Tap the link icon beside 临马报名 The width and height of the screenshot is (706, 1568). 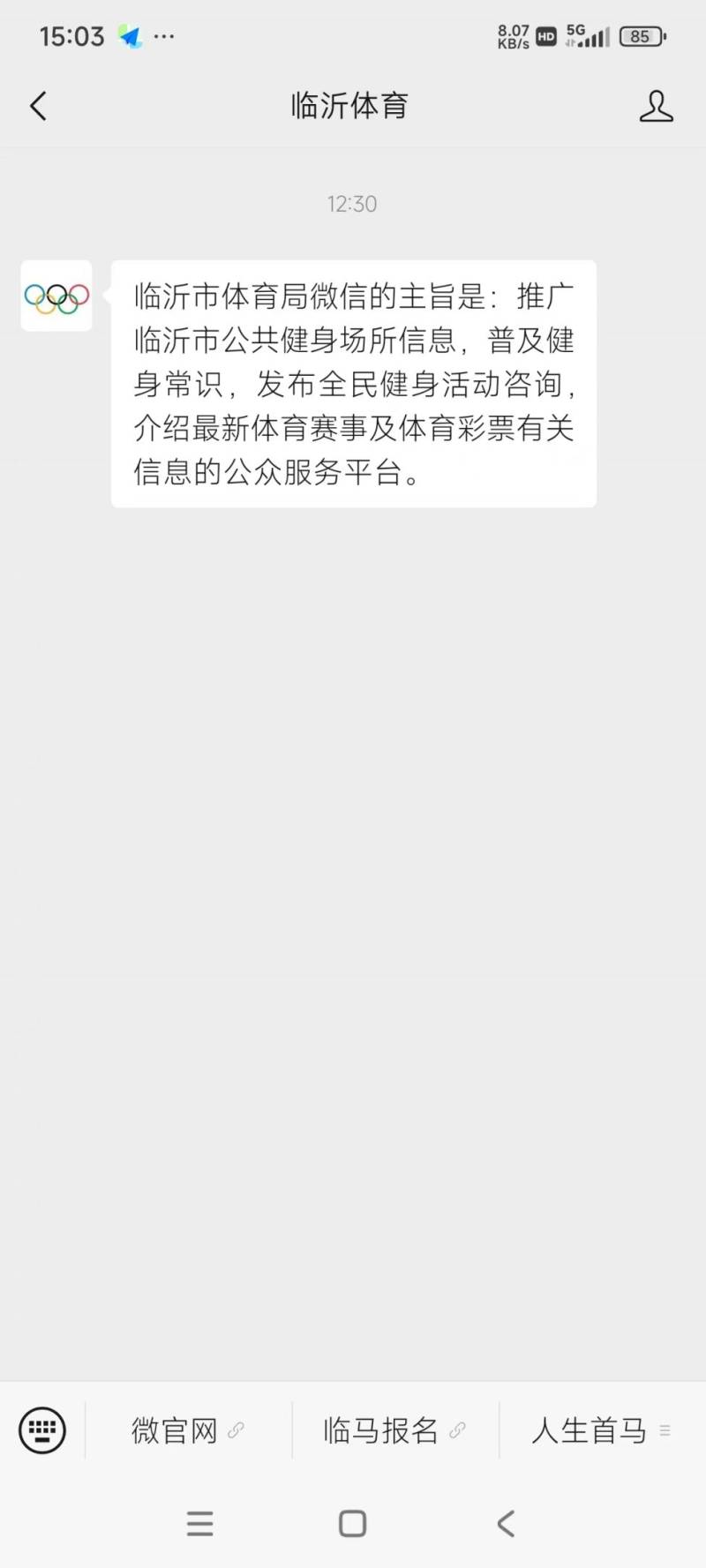[x=457, y=1431]
